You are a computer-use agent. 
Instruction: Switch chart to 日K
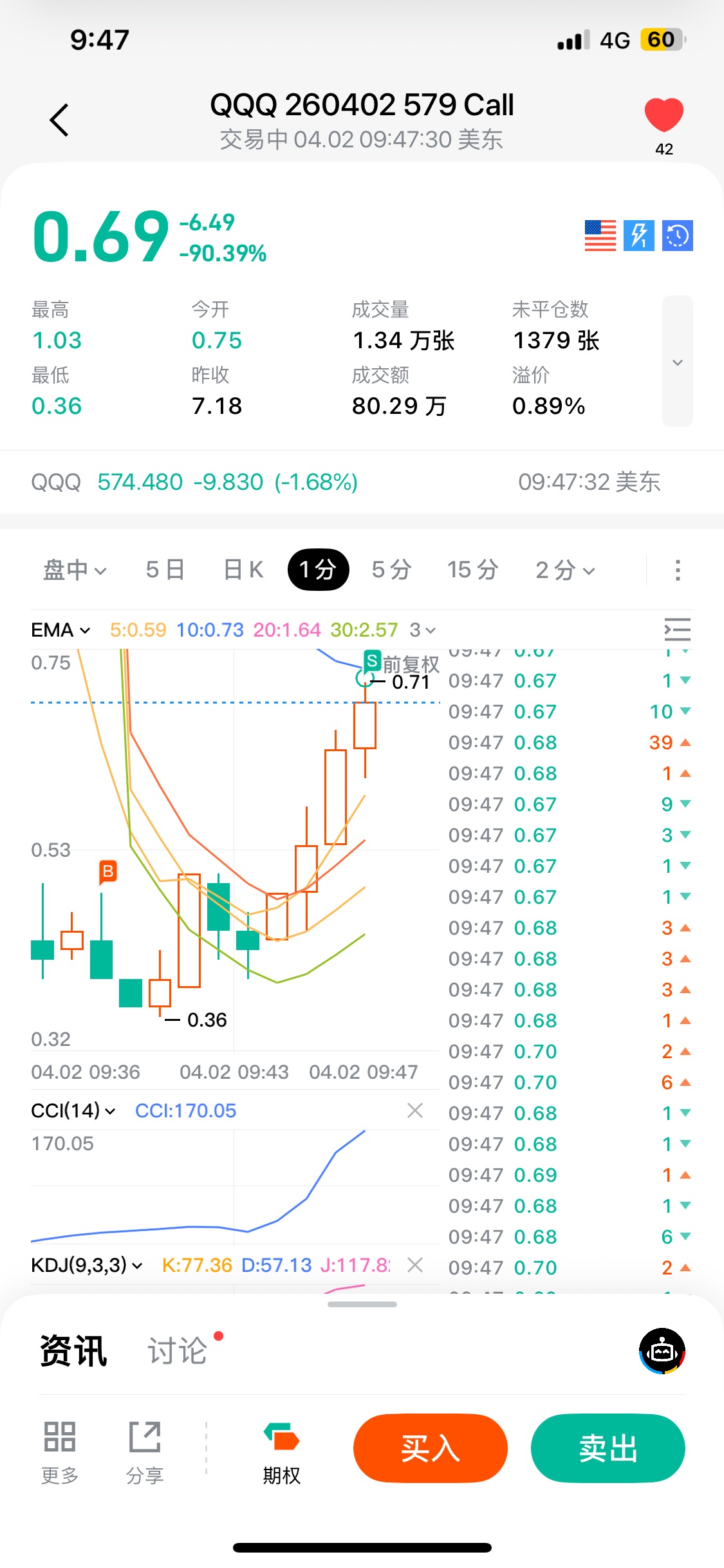[x=243, y=570]
